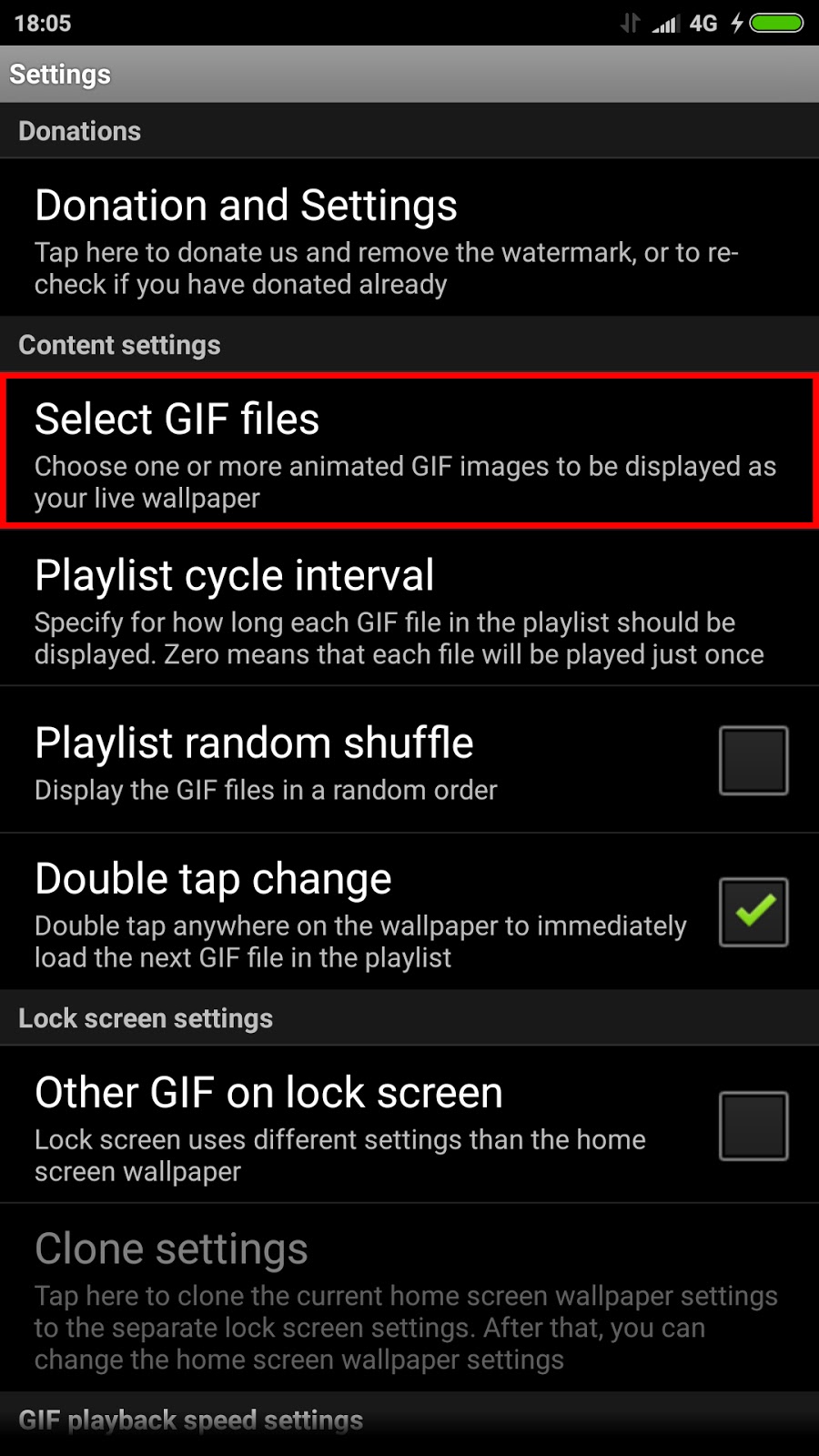Viewport: 819px width, 1456px height.
Task: Uncheck Double tap change
Action: 753,912
